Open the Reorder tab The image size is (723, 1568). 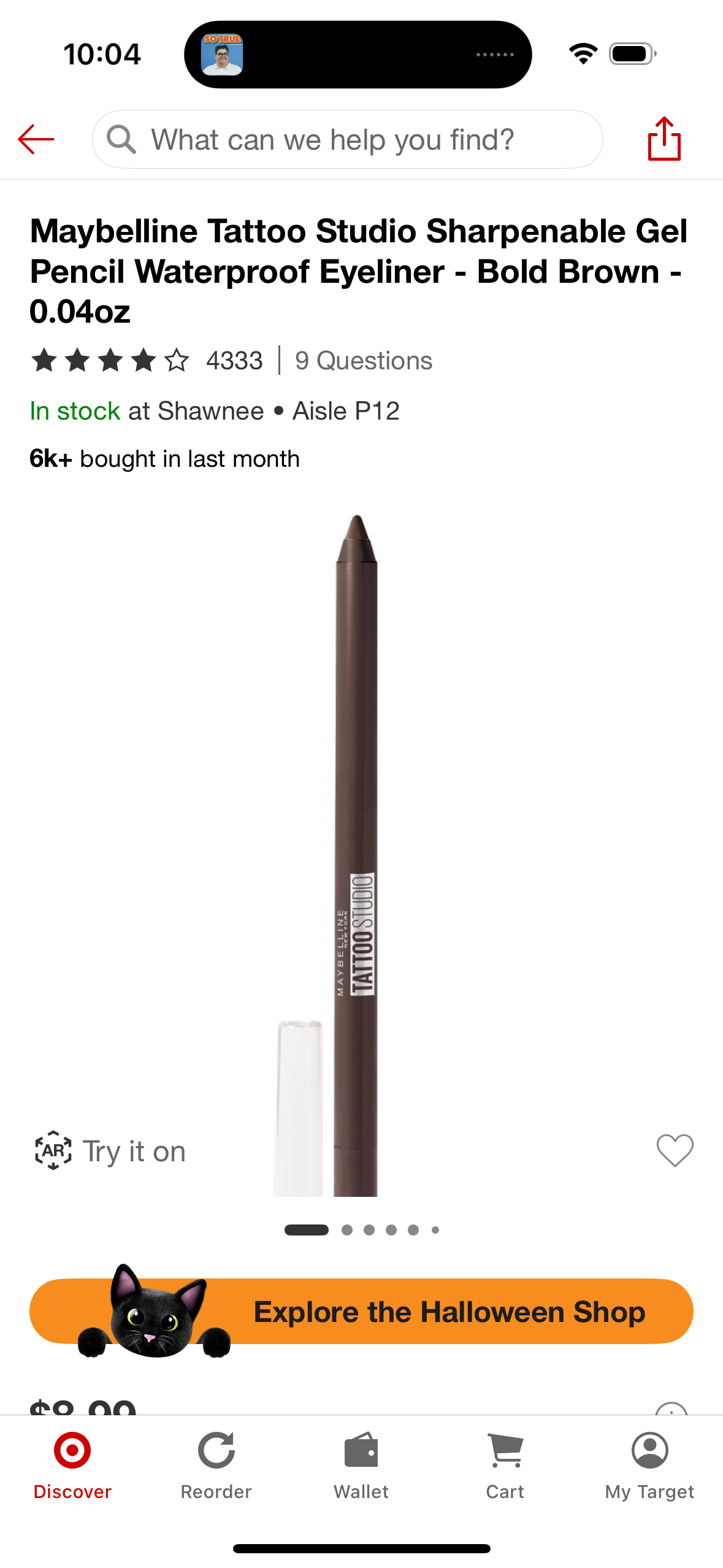click(216, 1464)
